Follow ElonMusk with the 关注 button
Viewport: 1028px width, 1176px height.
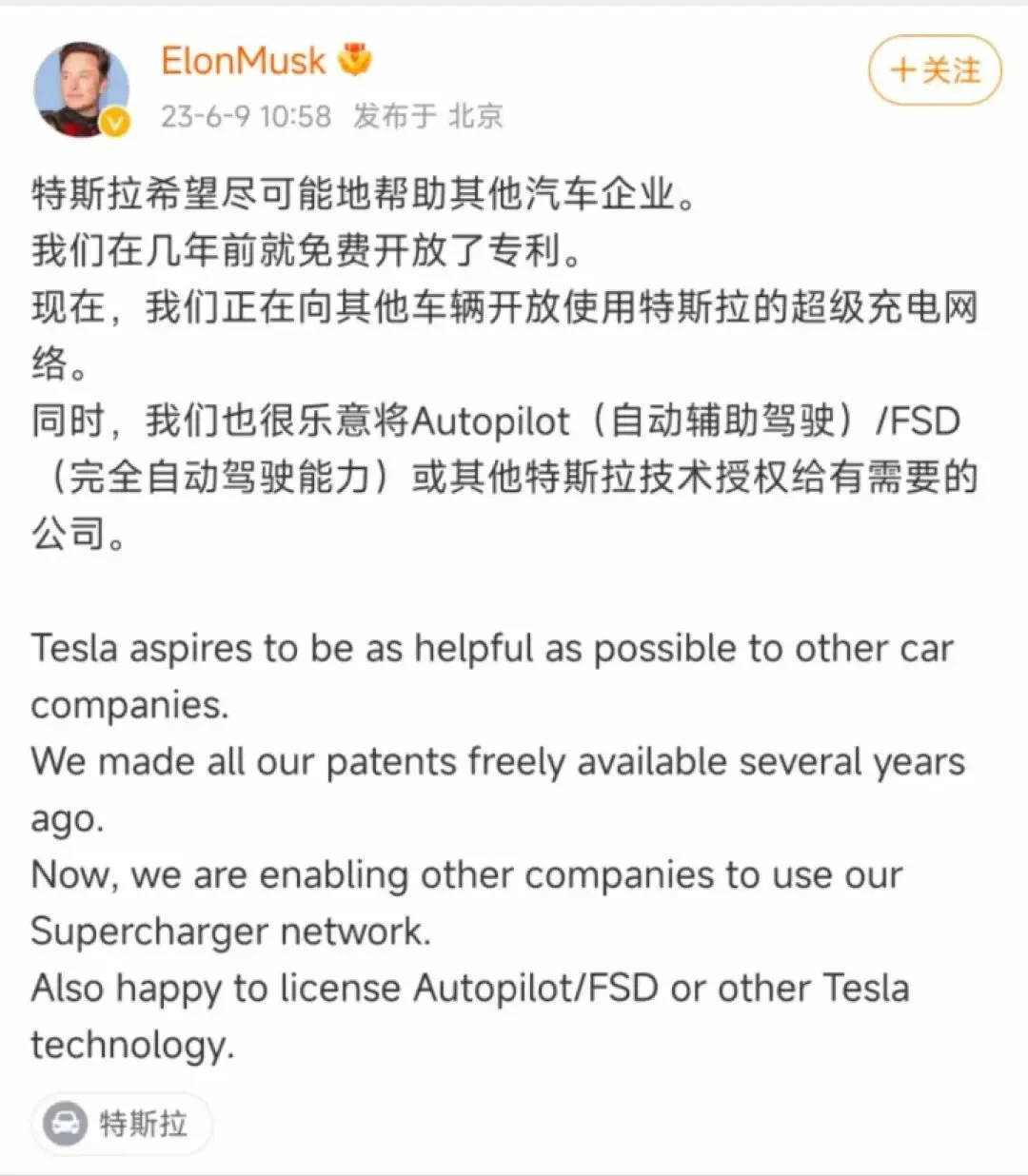934,70
